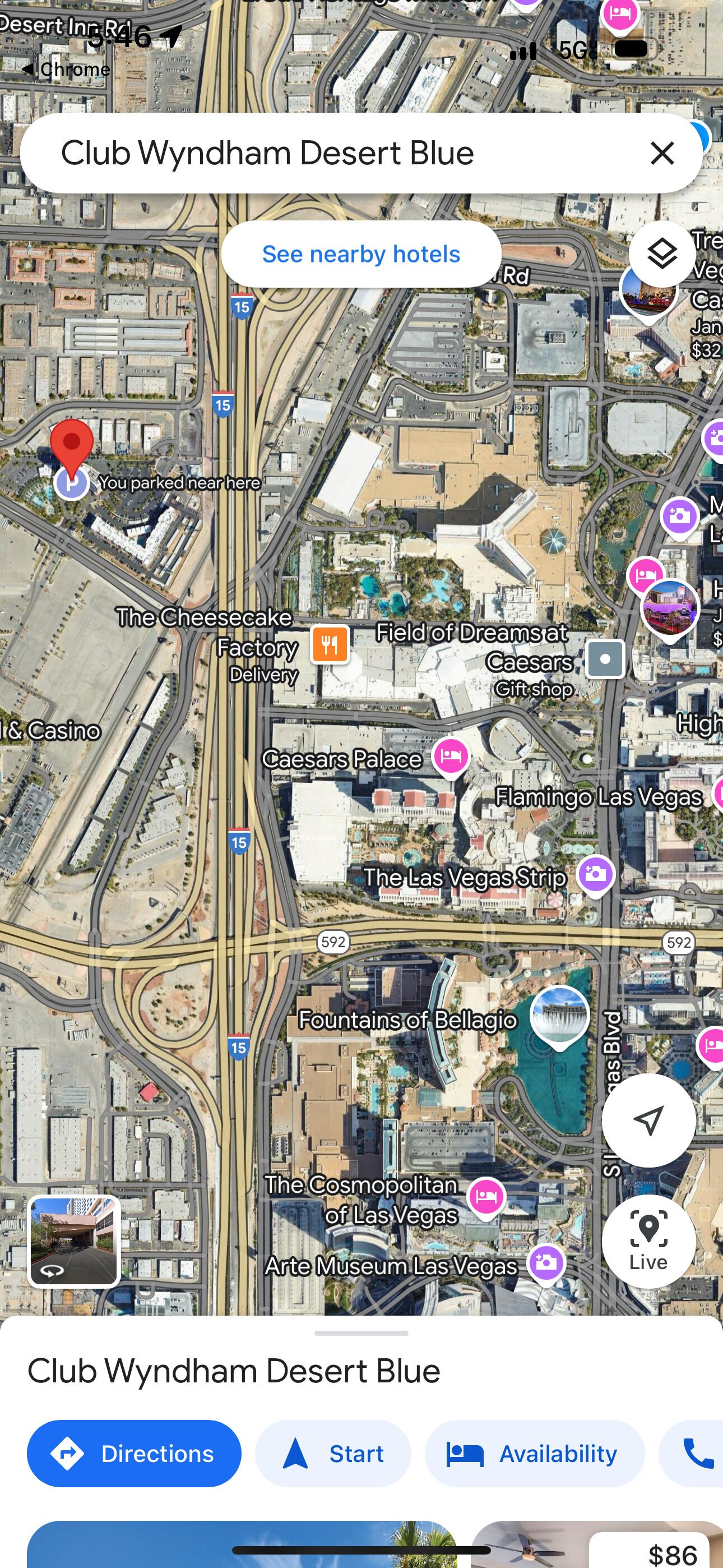Tap Field of Dreams at Caesars marker
723x1568 pixels.
click(605, 659)
